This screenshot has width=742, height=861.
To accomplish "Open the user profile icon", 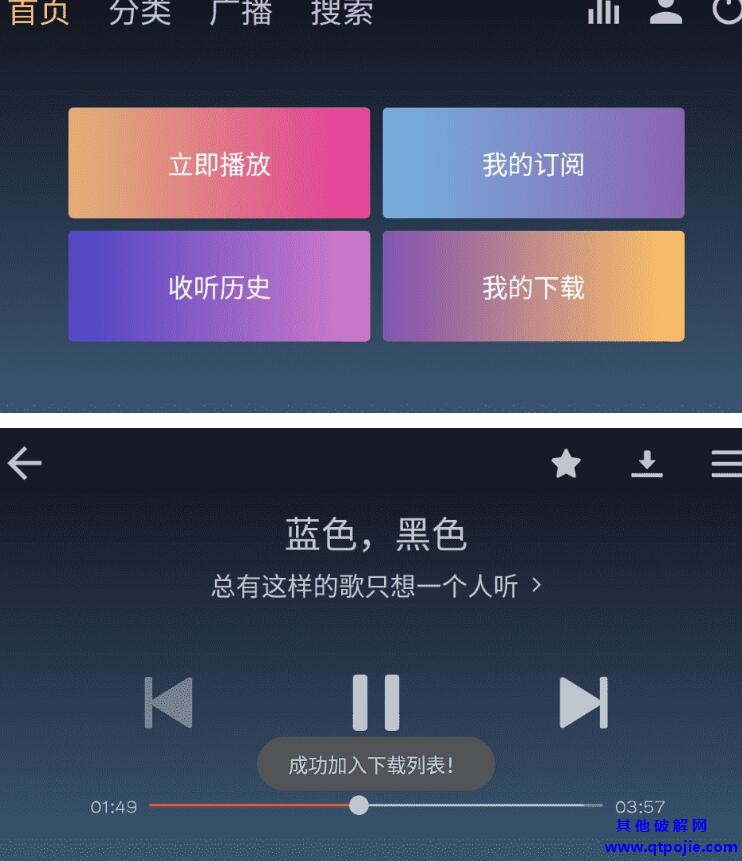I will click(665, 12).
